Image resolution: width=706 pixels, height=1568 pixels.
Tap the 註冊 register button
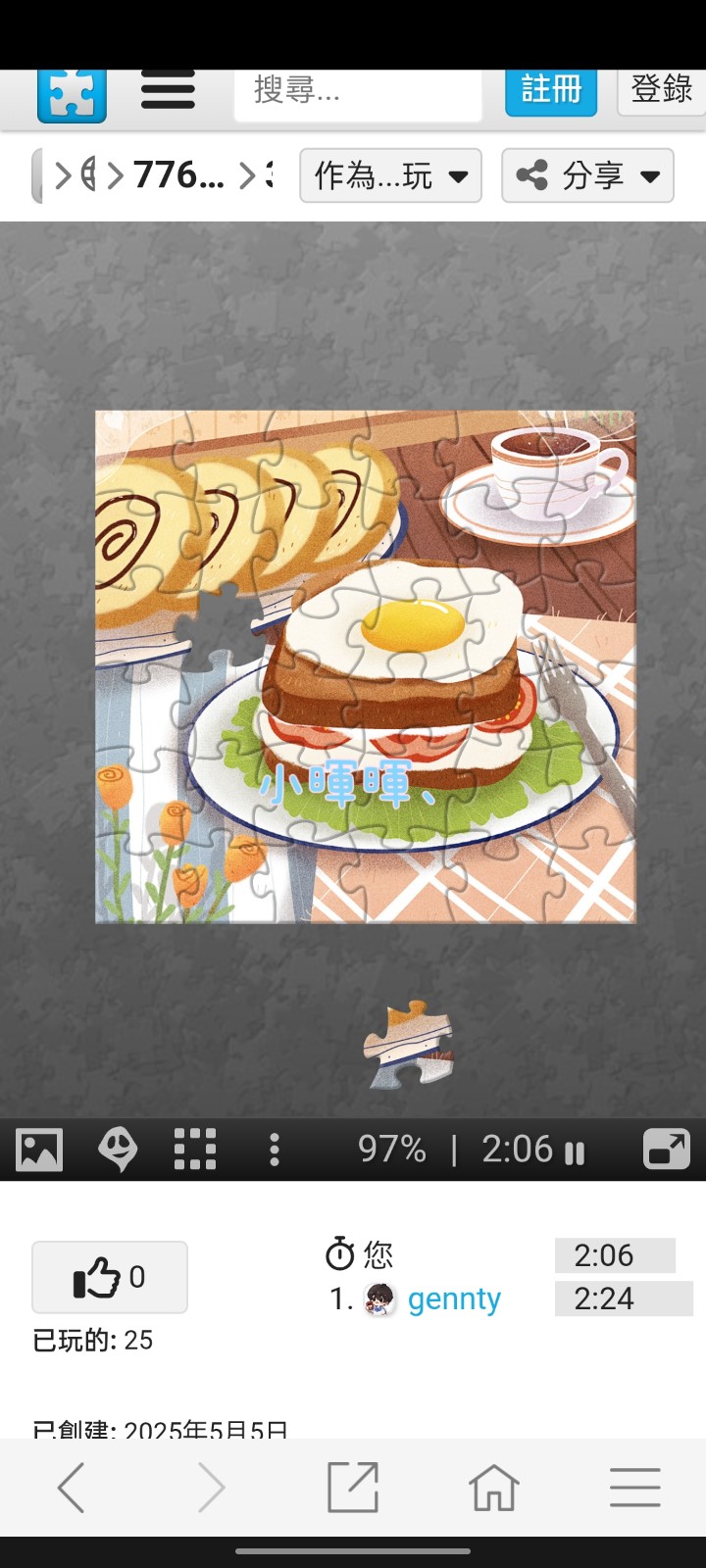(x=551, y=91)
